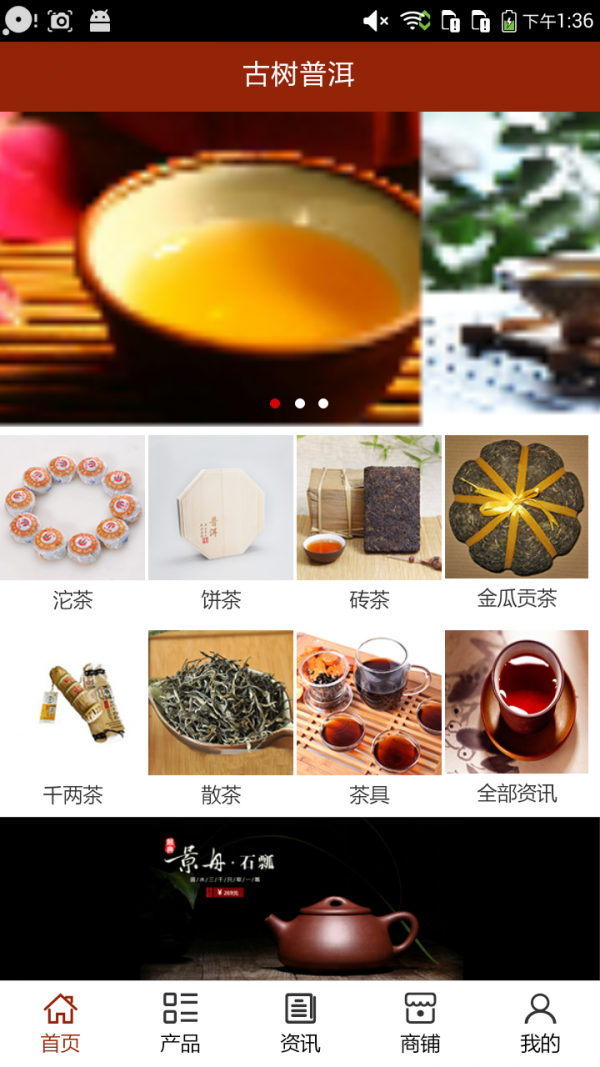The height and width of the screenshot is (1067, 600).
Task: Open the 饼茶 category
Action: click(x=220, y=522)
